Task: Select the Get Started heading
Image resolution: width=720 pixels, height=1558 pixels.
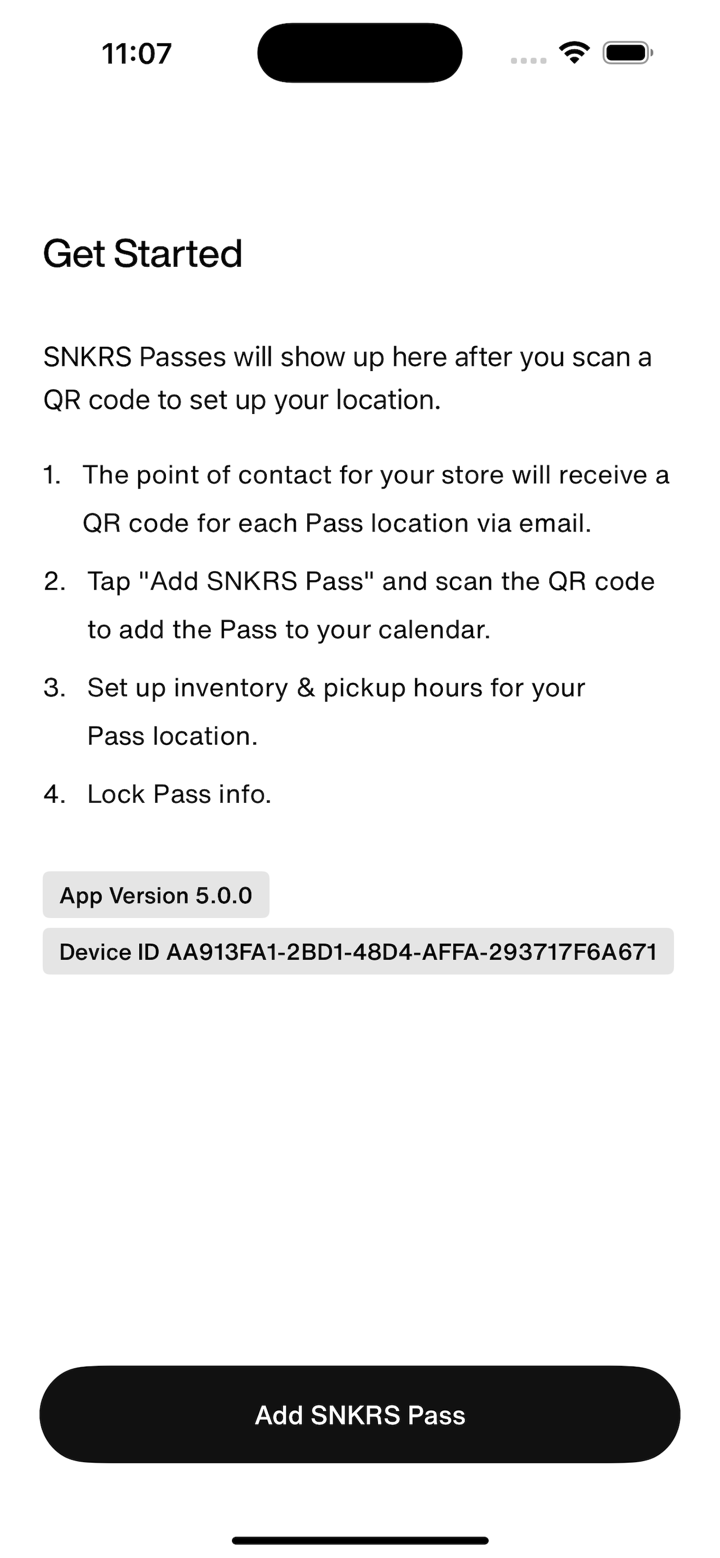Action: [x=142, y=254]
